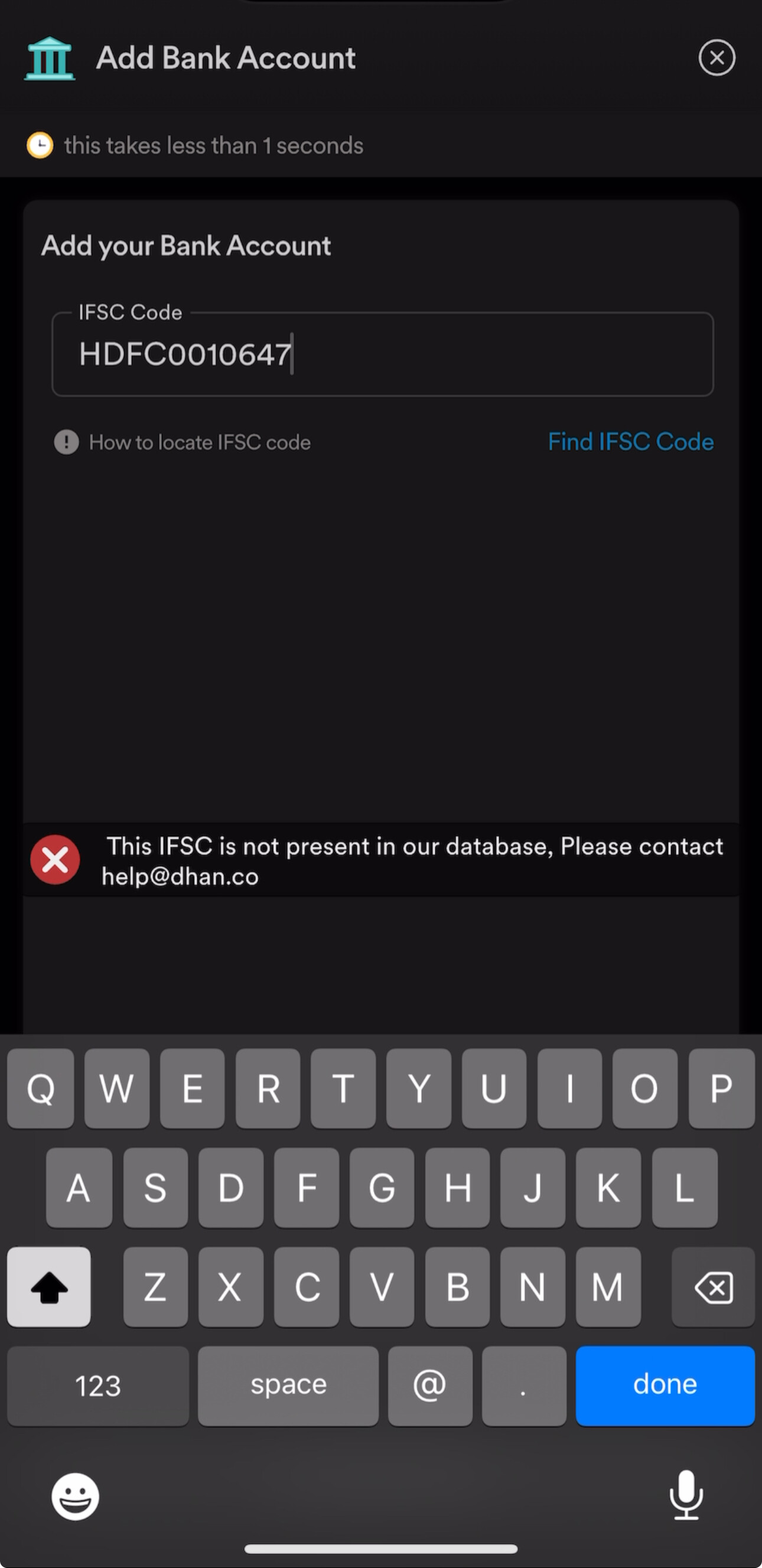
Task: Toggle the shift key
Action: coord(48,1287)
